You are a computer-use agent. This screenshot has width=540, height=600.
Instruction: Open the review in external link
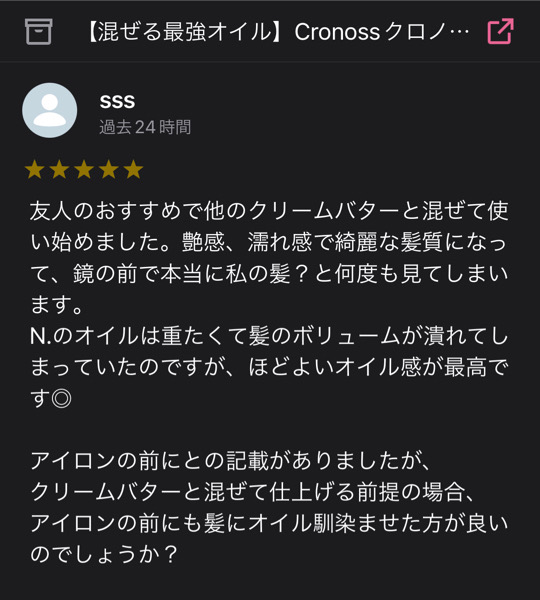pyautogui.click(x=500, y=31)
